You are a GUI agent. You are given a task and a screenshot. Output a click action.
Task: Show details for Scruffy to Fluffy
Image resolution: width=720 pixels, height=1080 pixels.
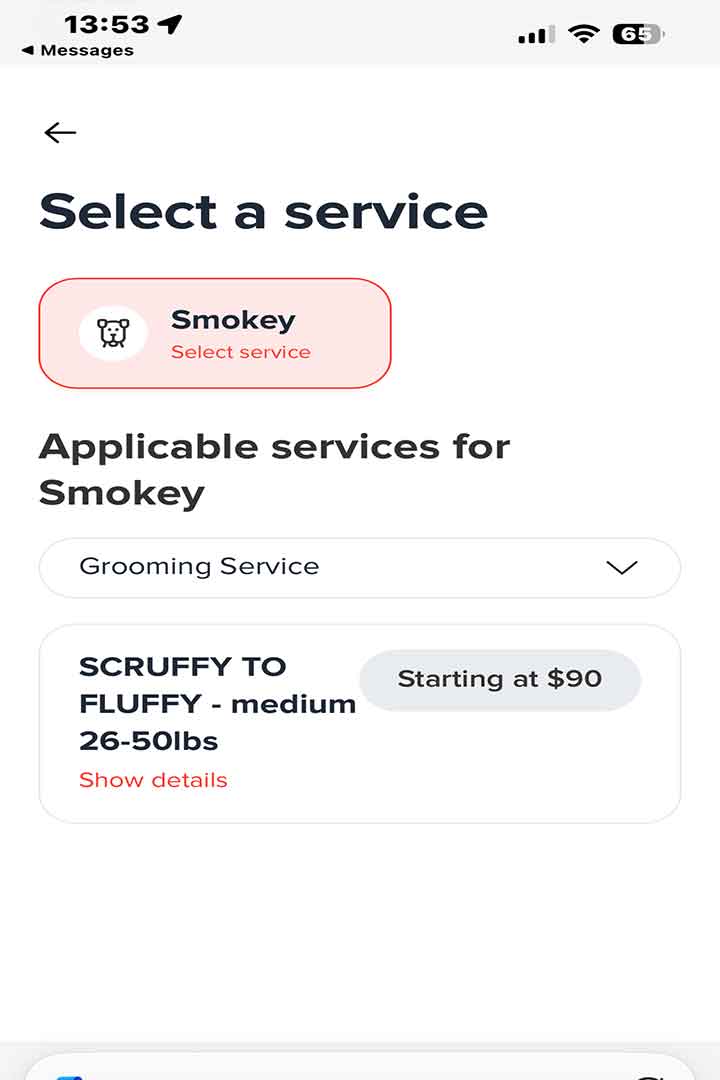[153, 780]
